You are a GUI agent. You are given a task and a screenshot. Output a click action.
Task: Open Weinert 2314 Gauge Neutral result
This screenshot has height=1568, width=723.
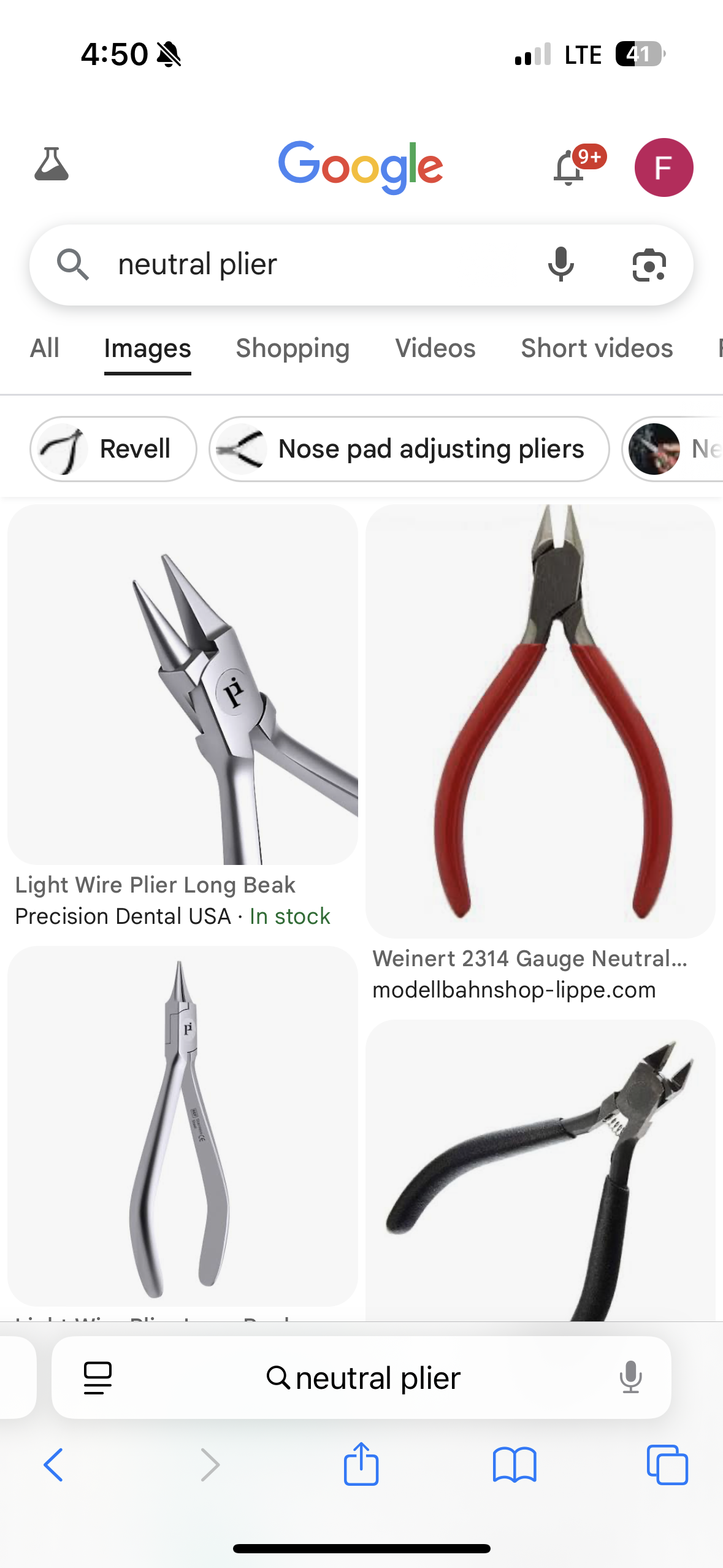(540, 721)
